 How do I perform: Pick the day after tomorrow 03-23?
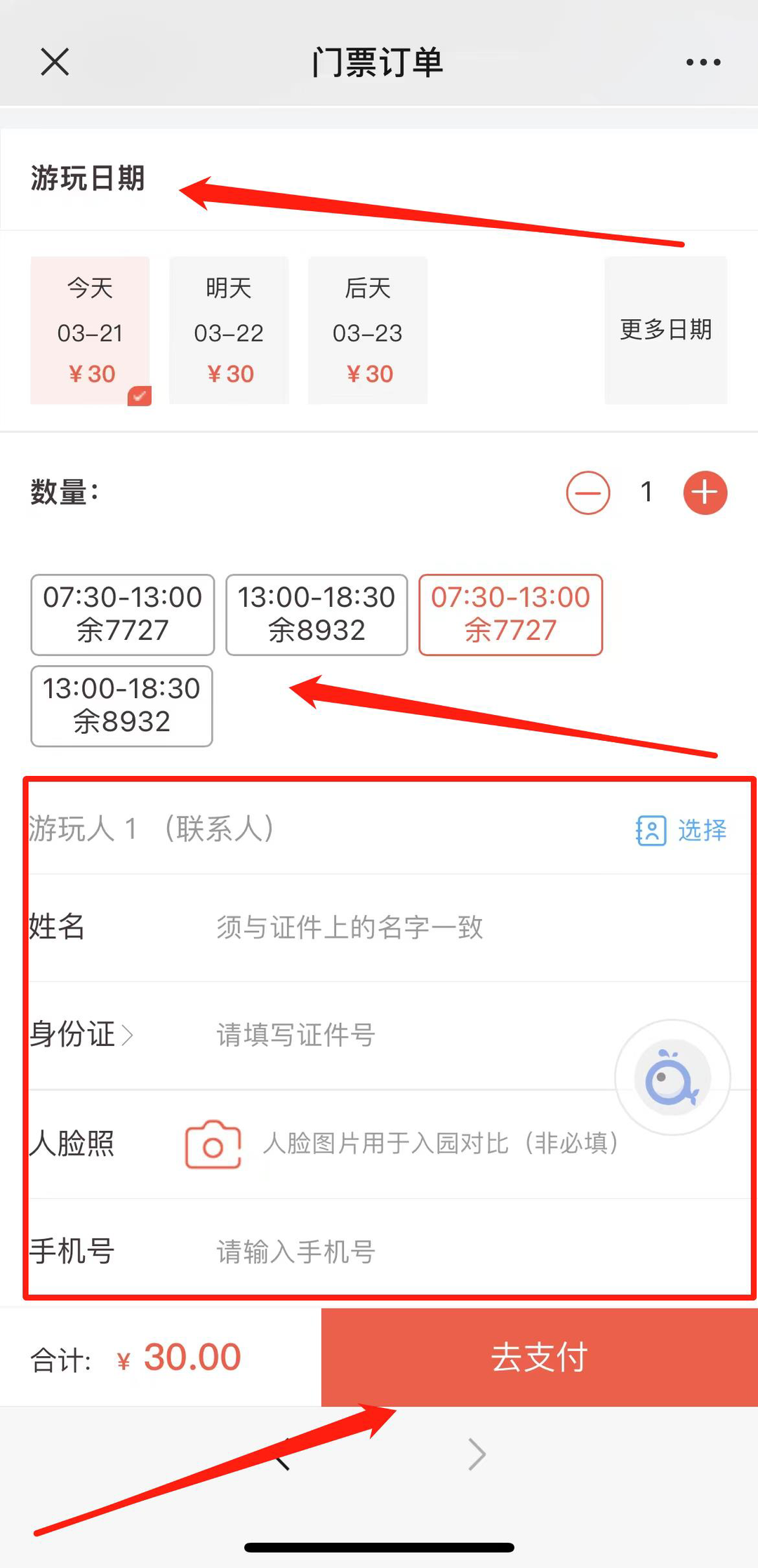[x=368, y=330]
